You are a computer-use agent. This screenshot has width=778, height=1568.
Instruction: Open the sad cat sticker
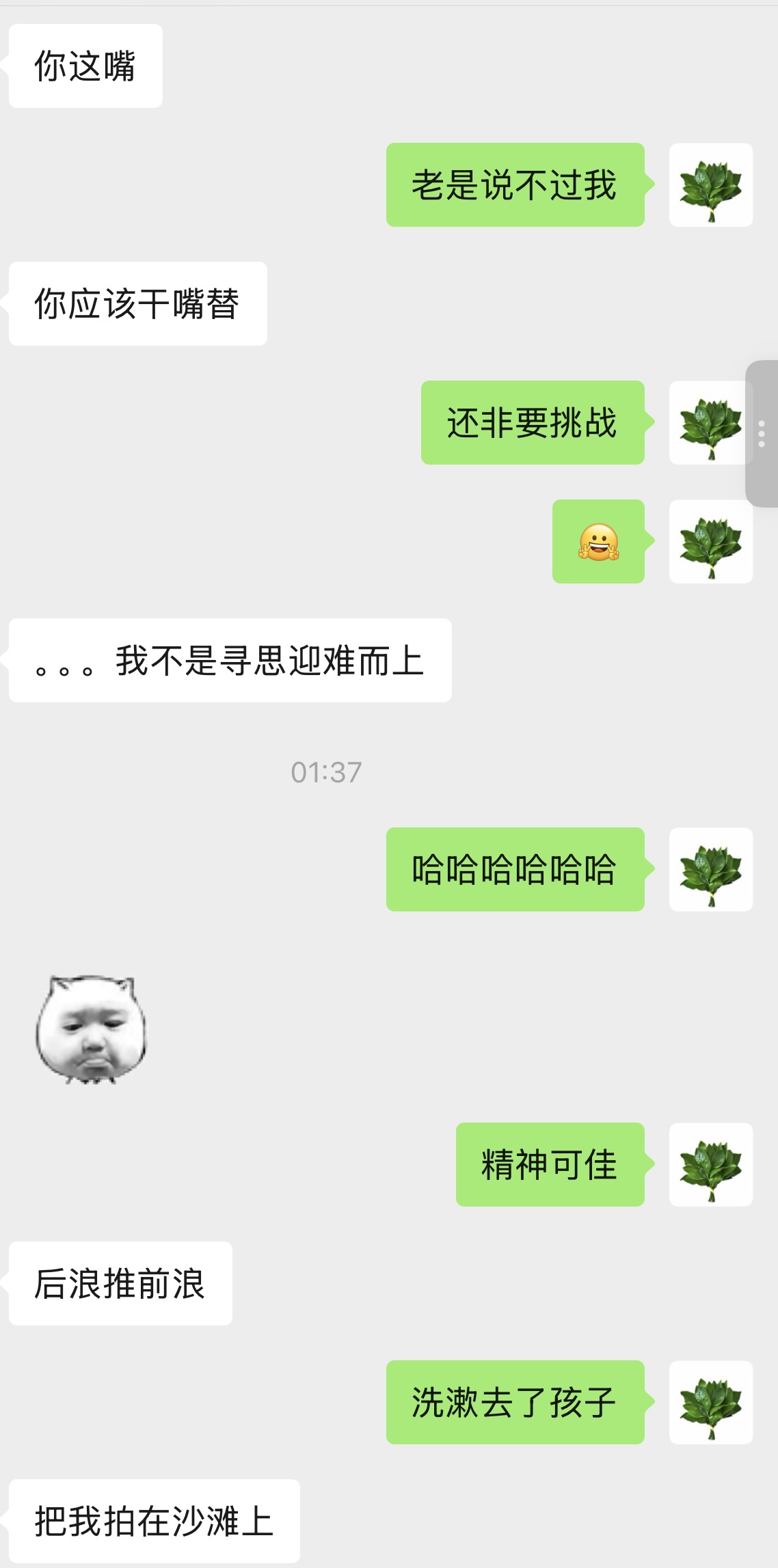pos(92,1029)
